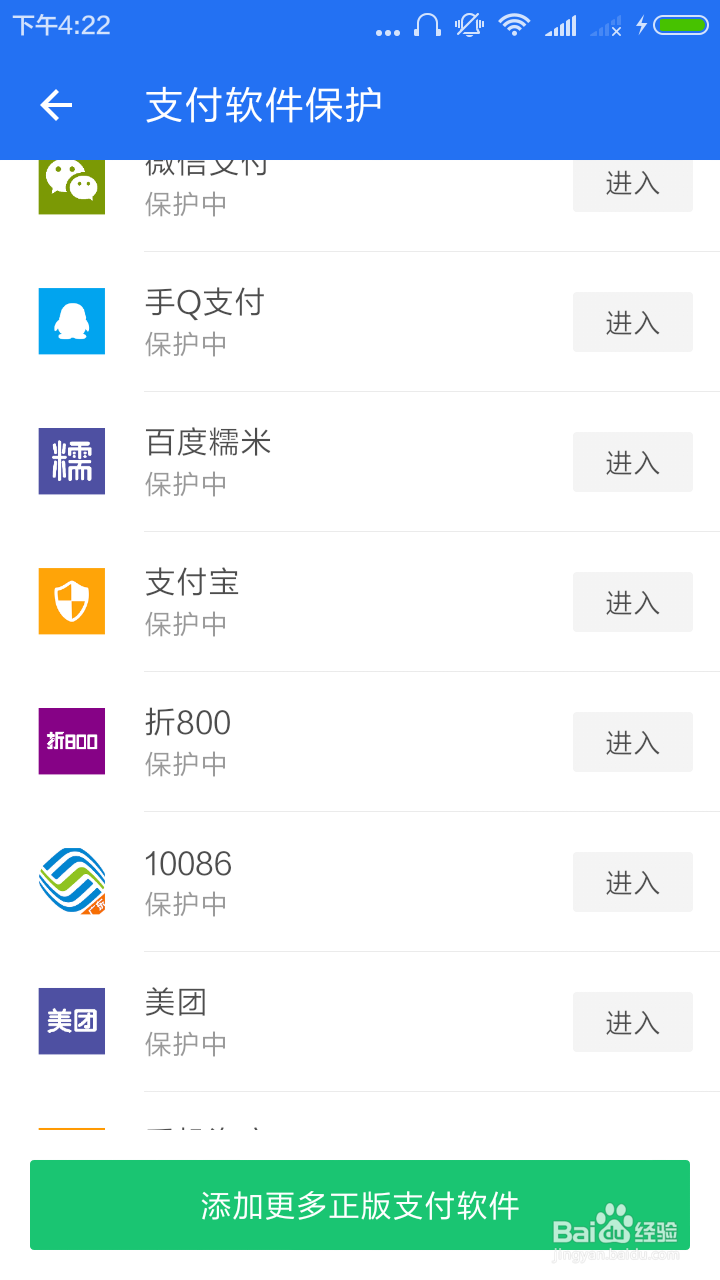Choose the 折800 list item

point(300,742)
